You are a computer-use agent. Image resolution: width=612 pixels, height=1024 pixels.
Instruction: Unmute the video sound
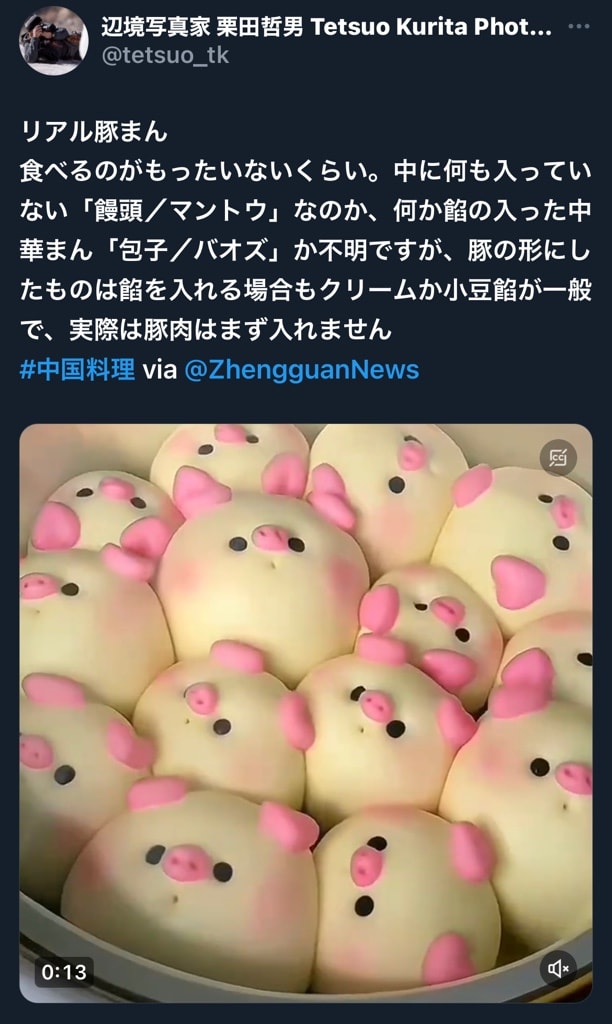click(x=558, y=968)
